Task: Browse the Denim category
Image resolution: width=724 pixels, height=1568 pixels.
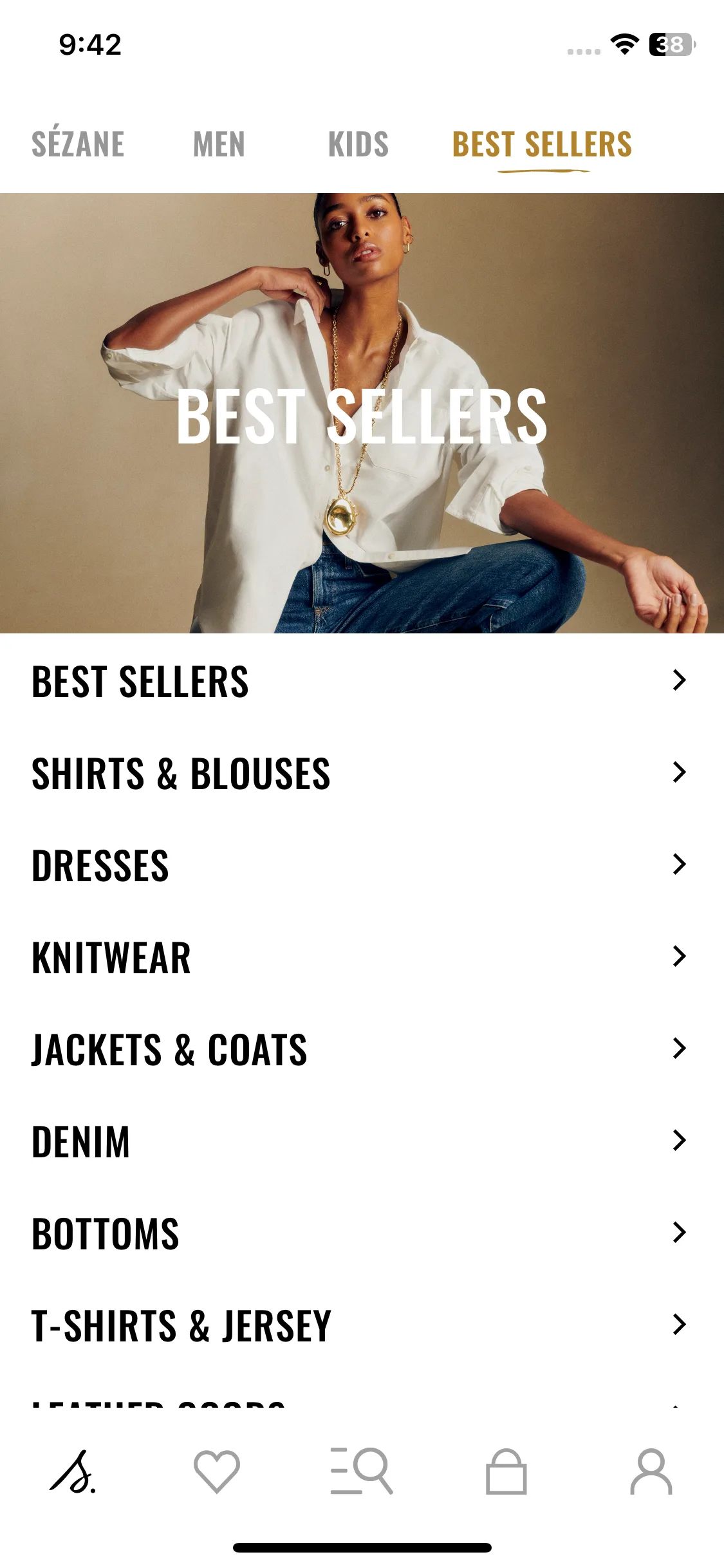Action: tap(362, 1141)
